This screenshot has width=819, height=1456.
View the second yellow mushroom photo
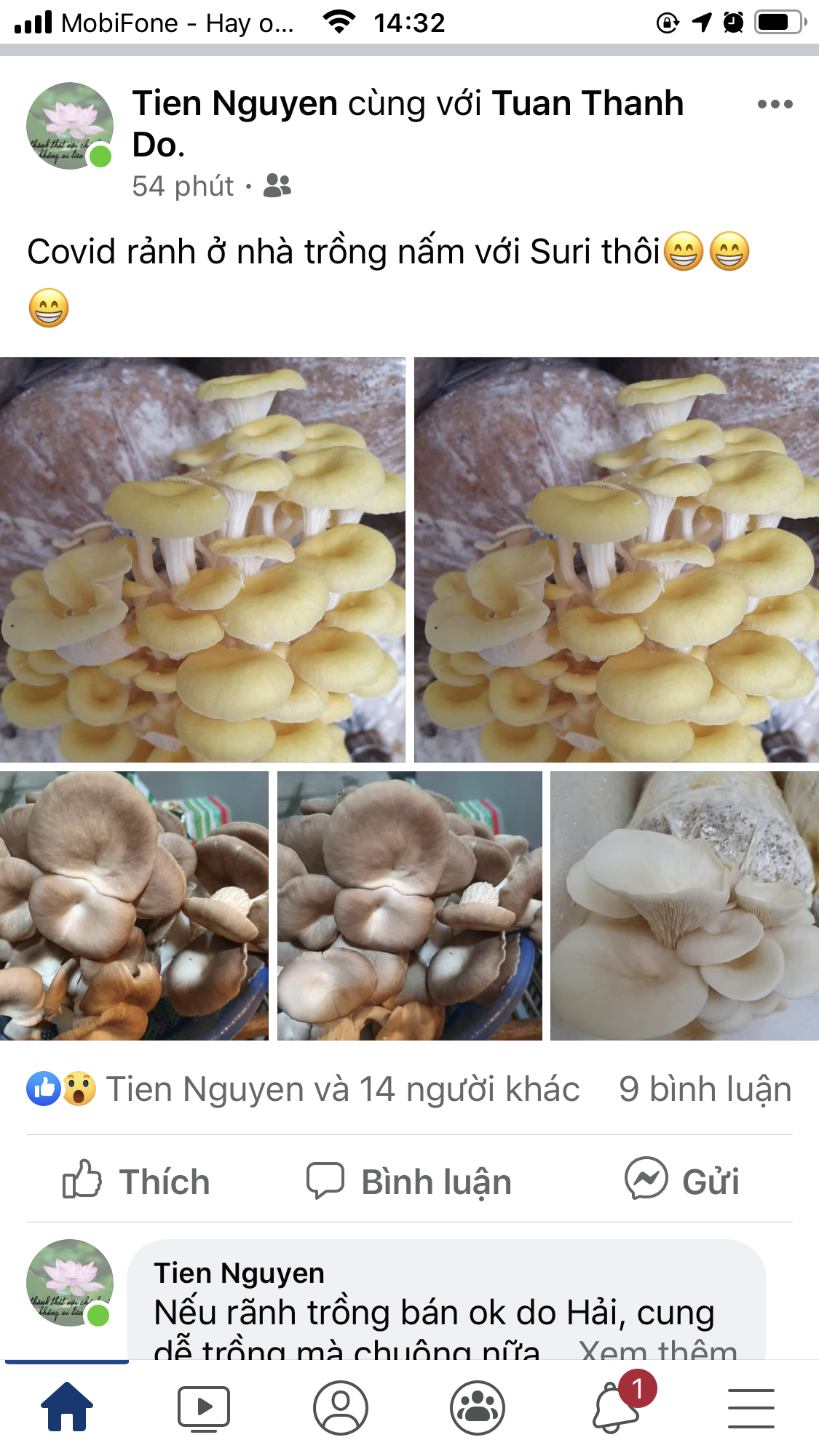point(617,560)
